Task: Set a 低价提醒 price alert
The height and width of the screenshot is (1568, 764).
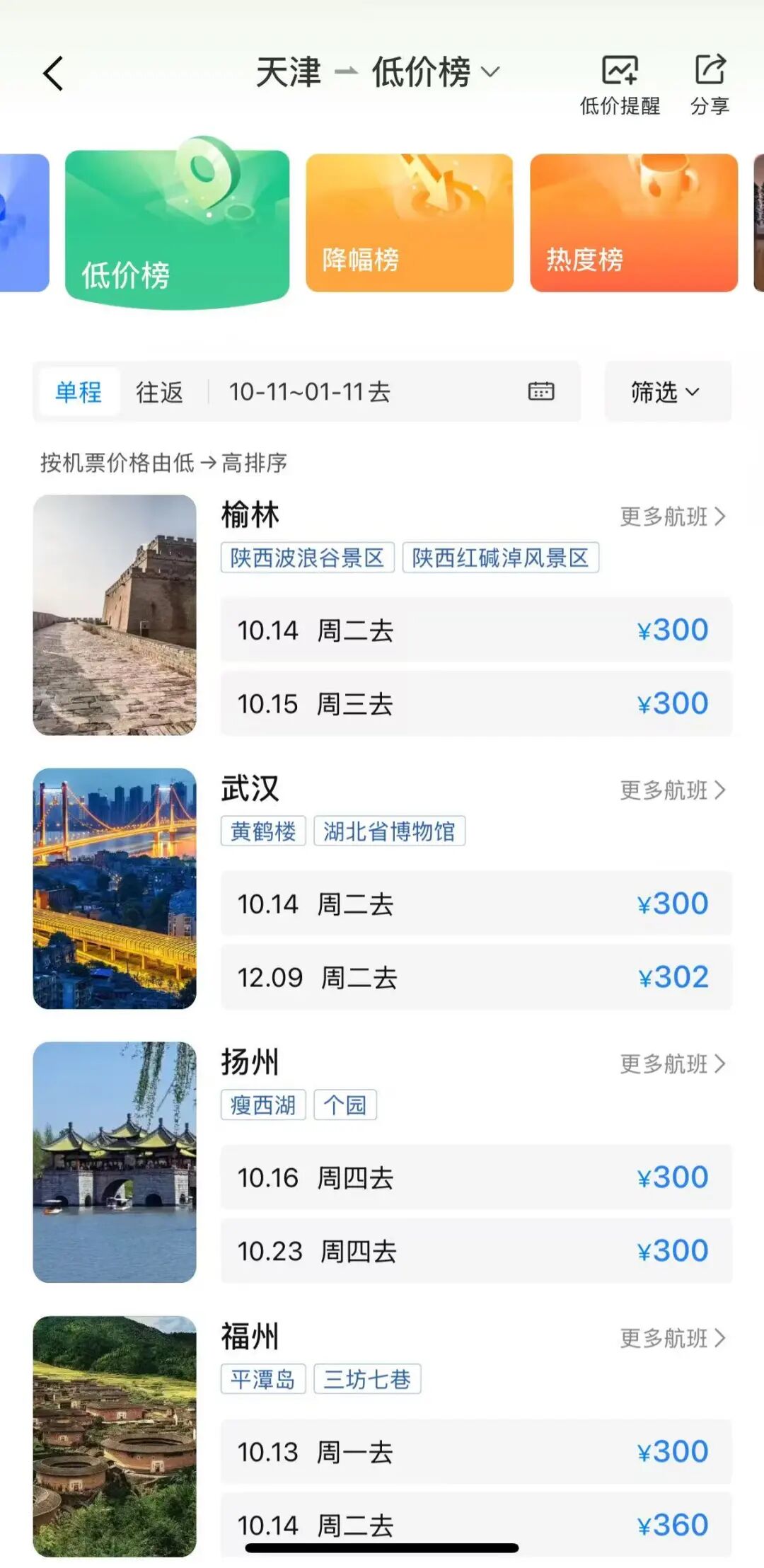Action: (x=620, y=85)
